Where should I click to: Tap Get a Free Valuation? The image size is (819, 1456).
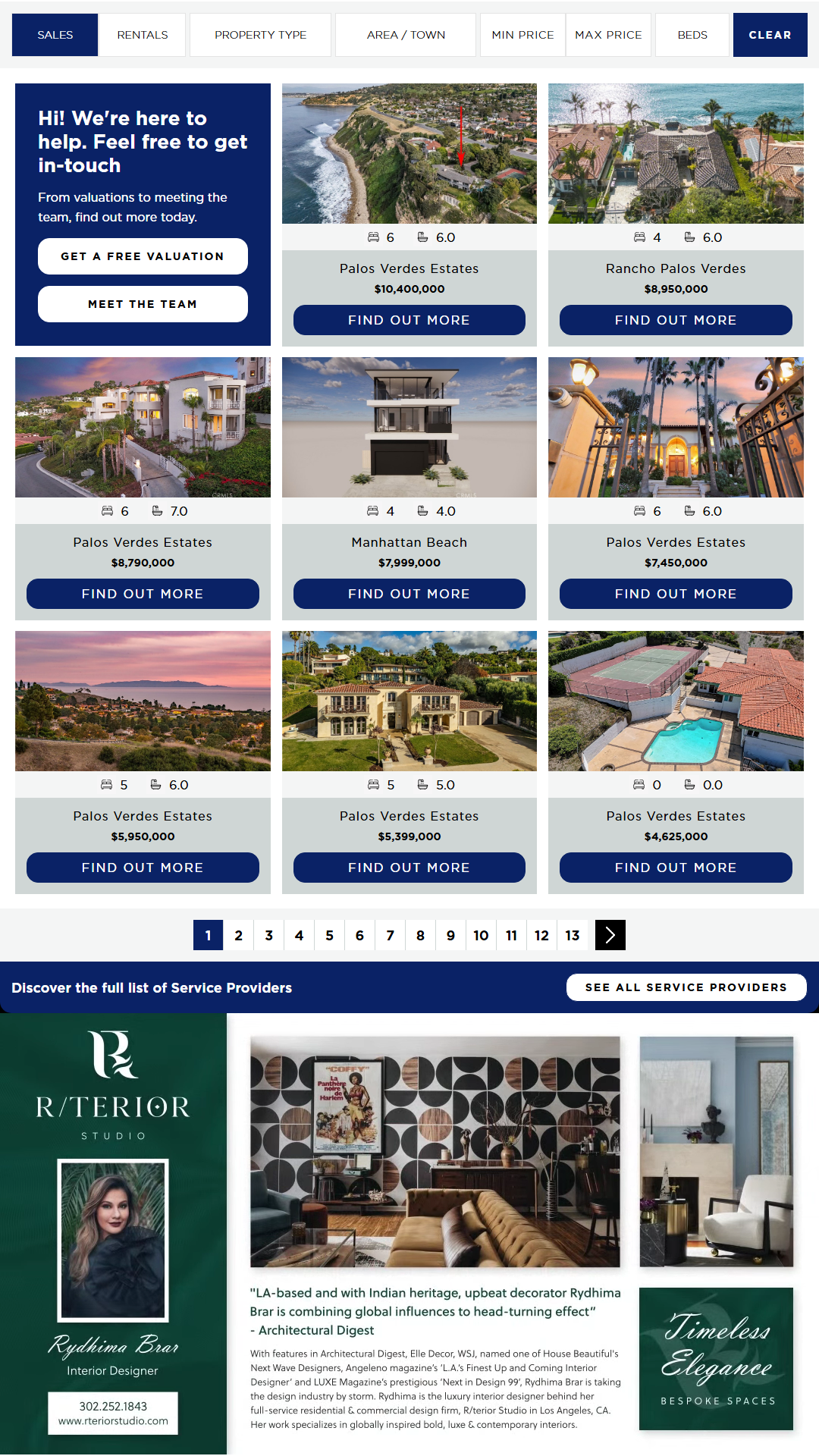click(143, 256)
